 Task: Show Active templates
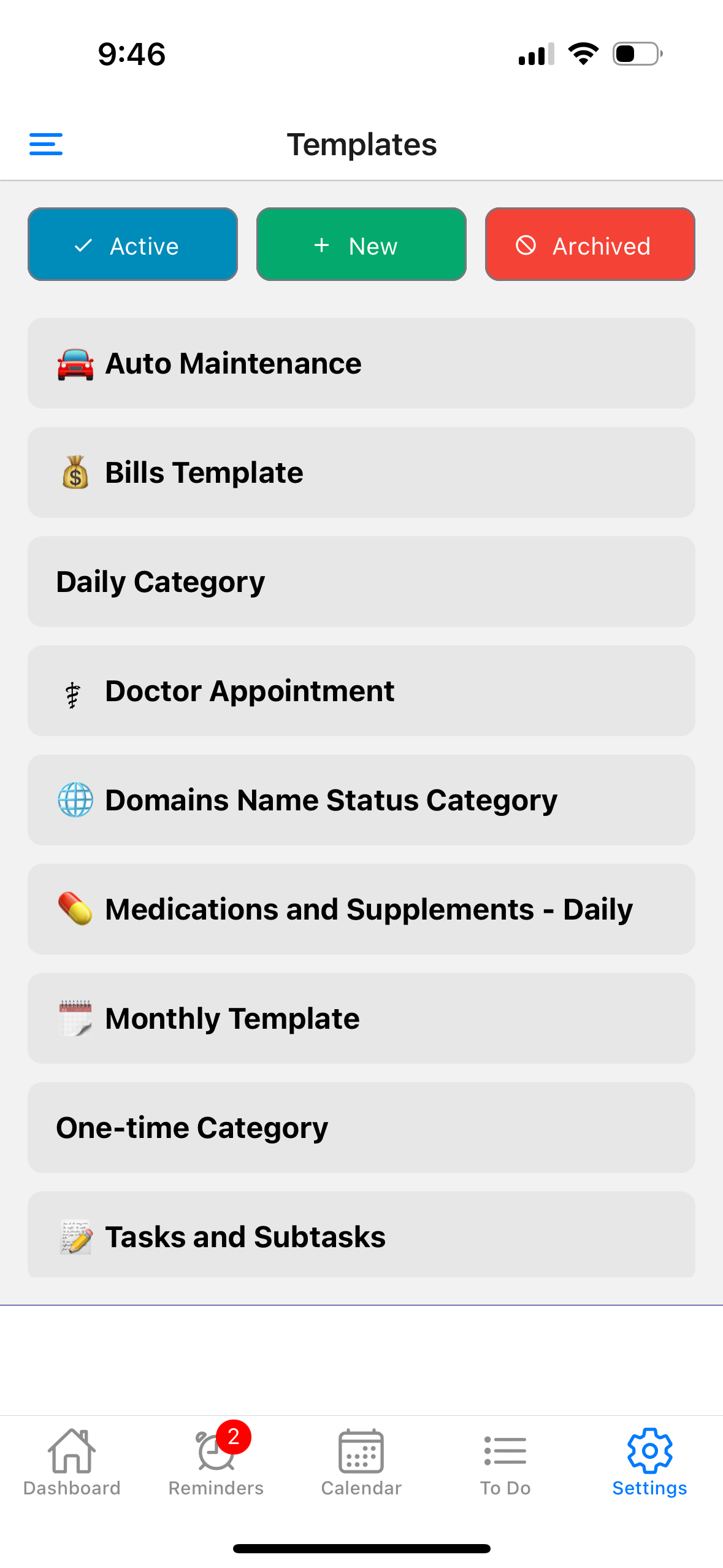coord(132,245)
